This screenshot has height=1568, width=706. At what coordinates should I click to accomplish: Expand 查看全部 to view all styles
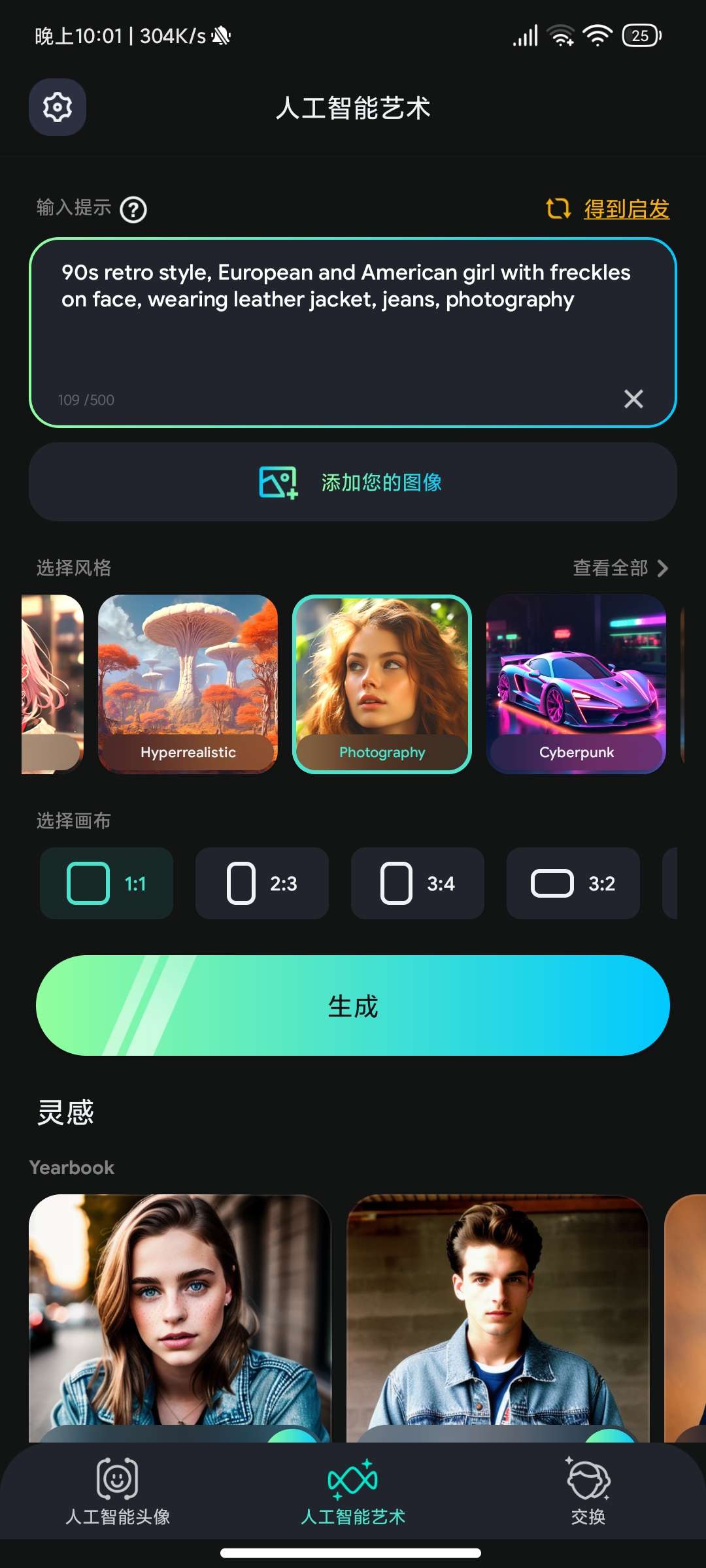[609, 568]
